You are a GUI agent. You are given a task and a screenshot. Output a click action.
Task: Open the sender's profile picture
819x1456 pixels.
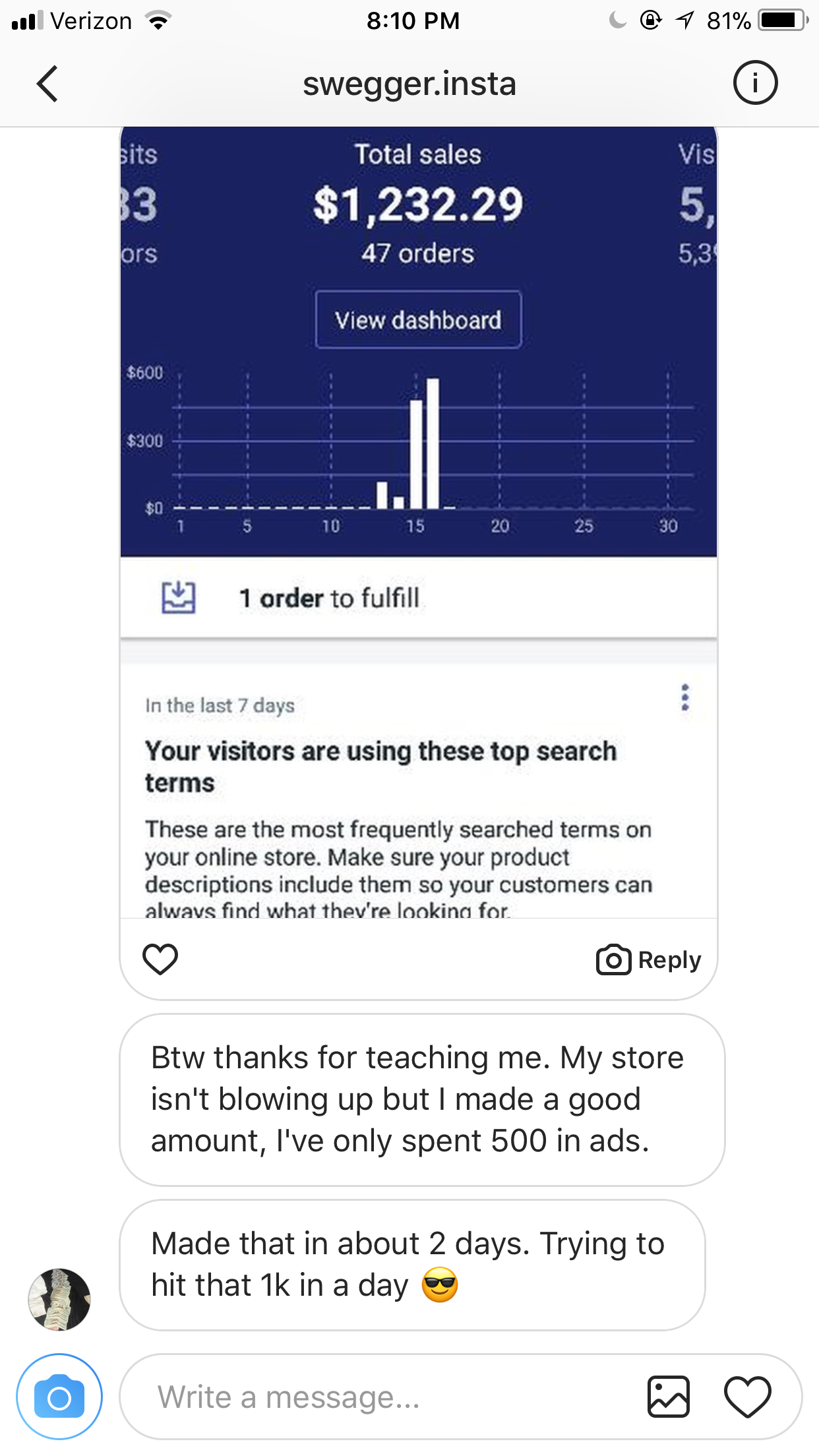pos(59,1298)
